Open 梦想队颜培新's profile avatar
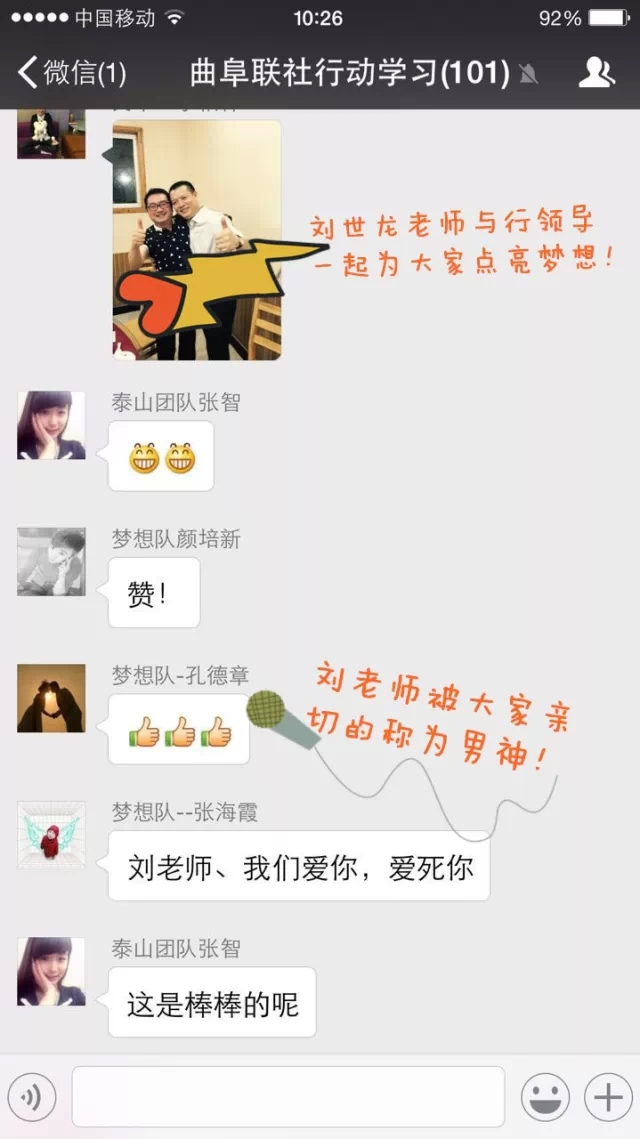 (51, 561)
